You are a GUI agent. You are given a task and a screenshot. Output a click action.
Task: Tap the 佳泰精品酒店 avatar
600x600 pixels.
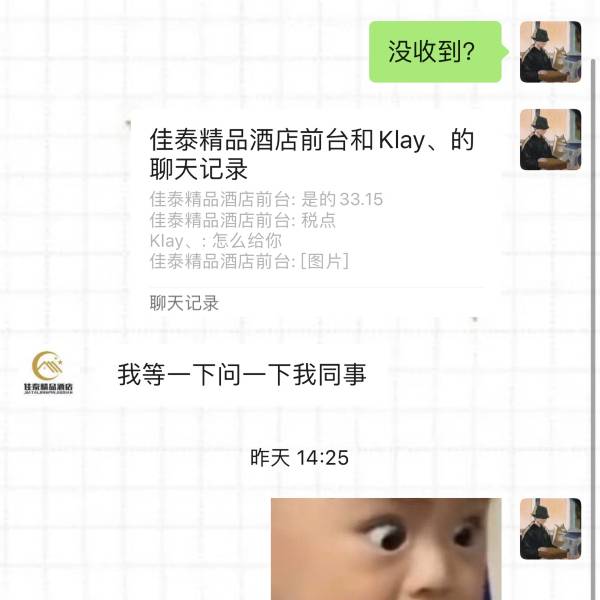click(48, 372)
